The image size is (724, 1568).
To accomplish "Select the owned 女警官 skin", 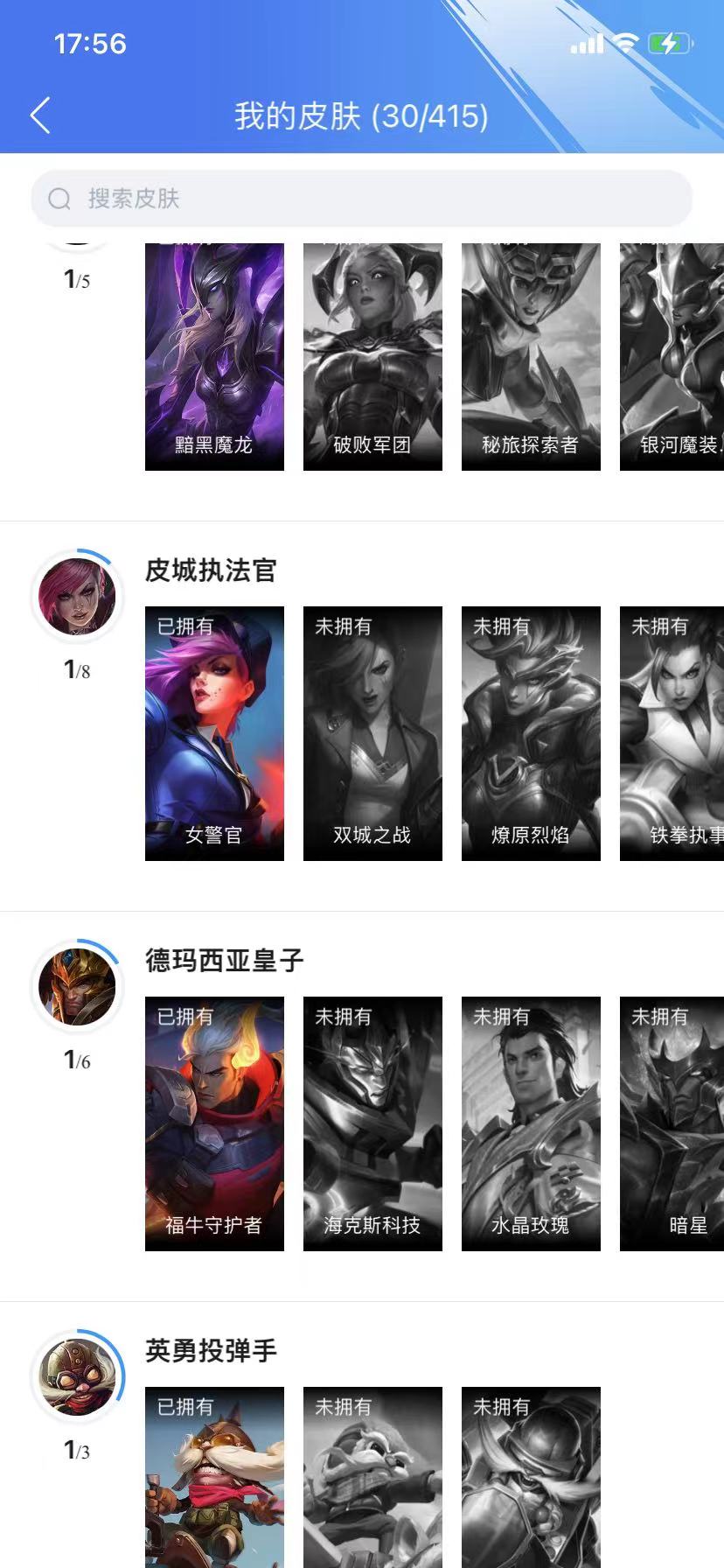I will click(214, 733).
